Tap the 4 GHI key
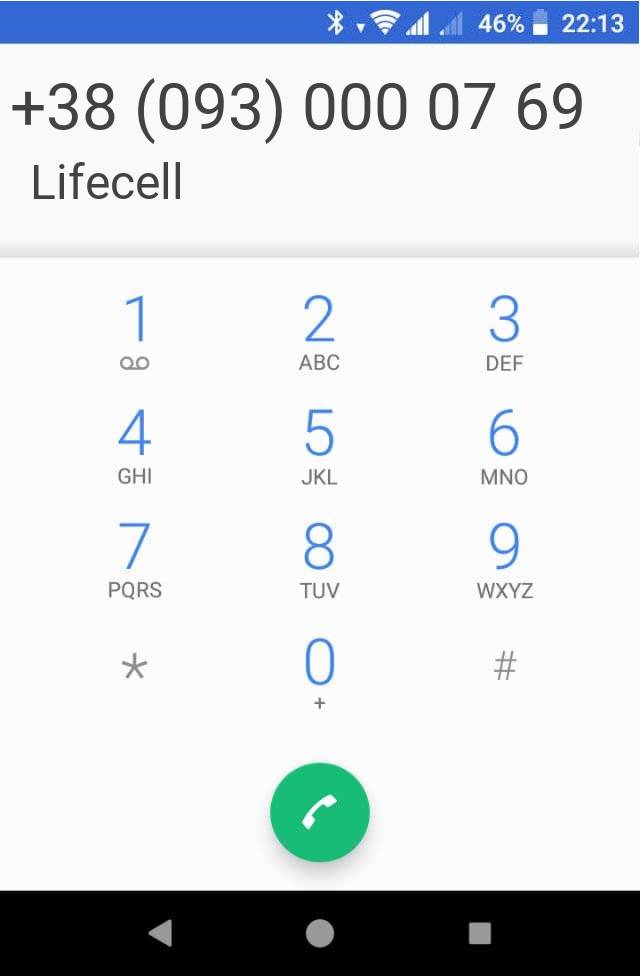This screenshot has height=976, width=640. 134,446
